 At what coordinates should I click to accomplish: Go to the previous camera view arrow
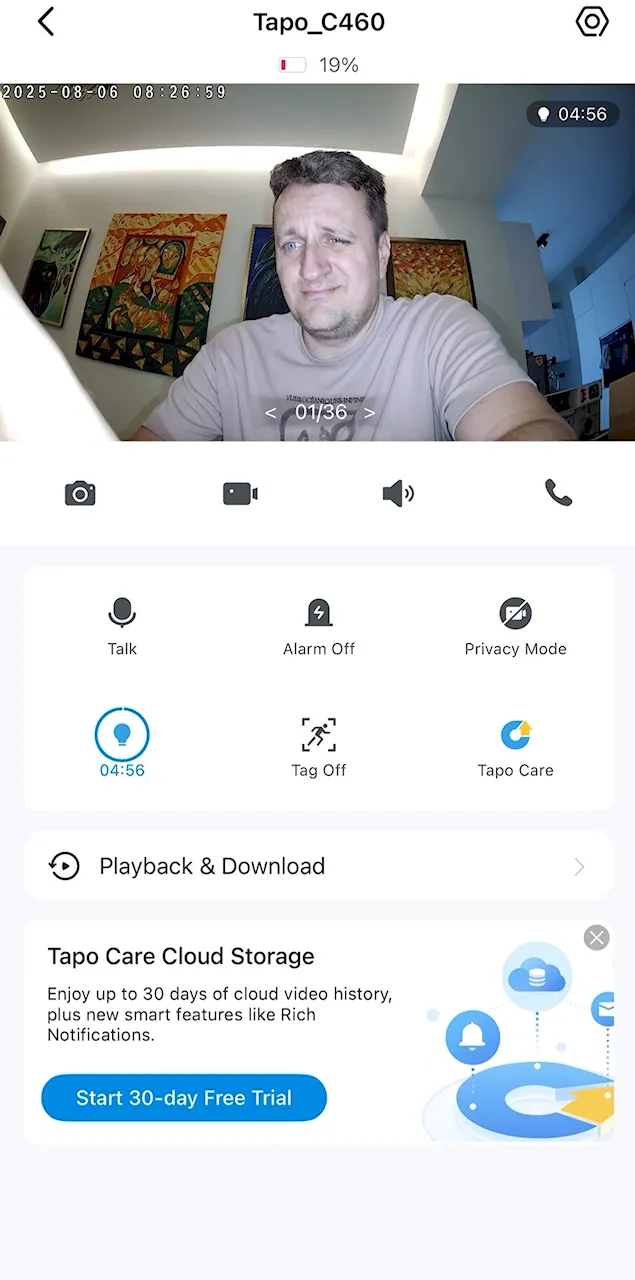point(271,413)
